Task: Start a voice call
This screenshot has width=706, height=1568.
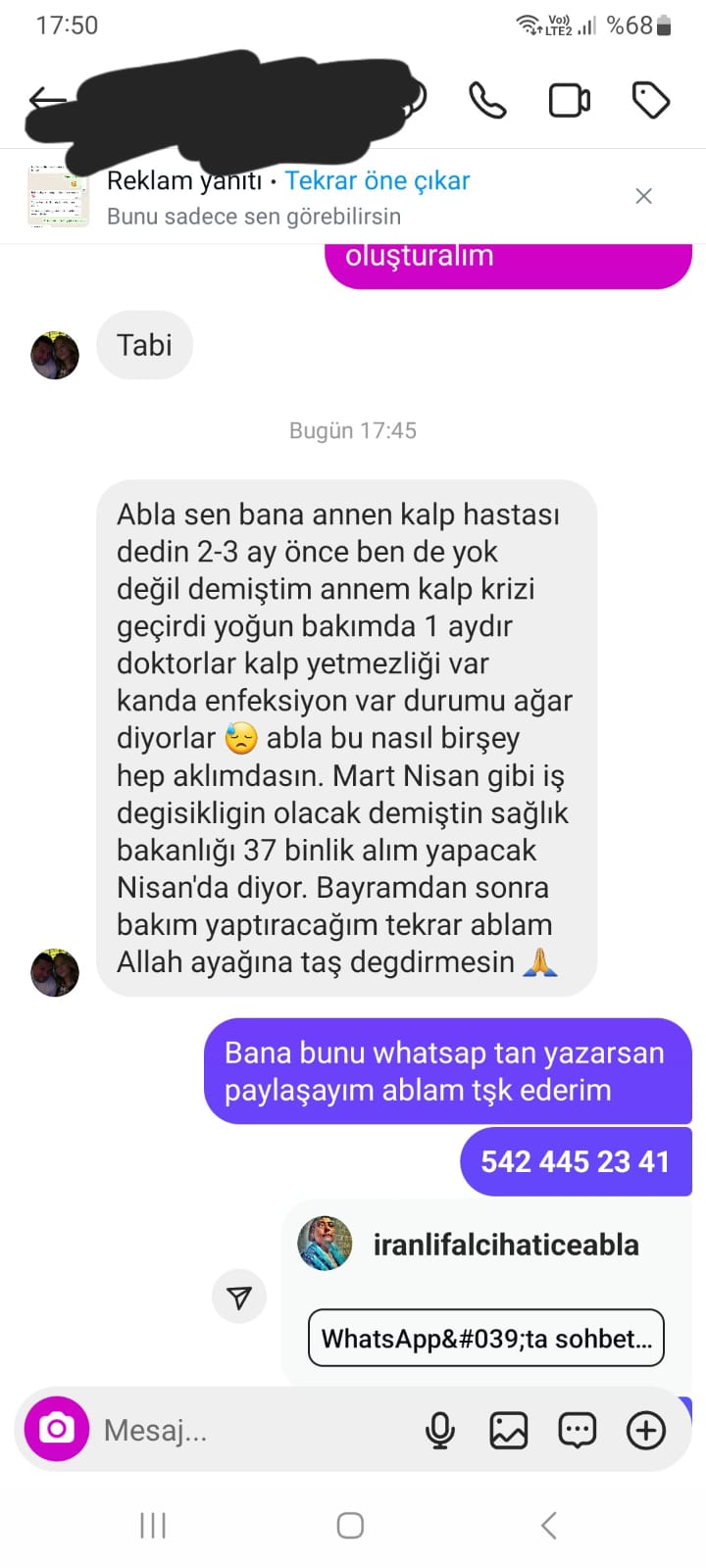Action: [487, 100]
